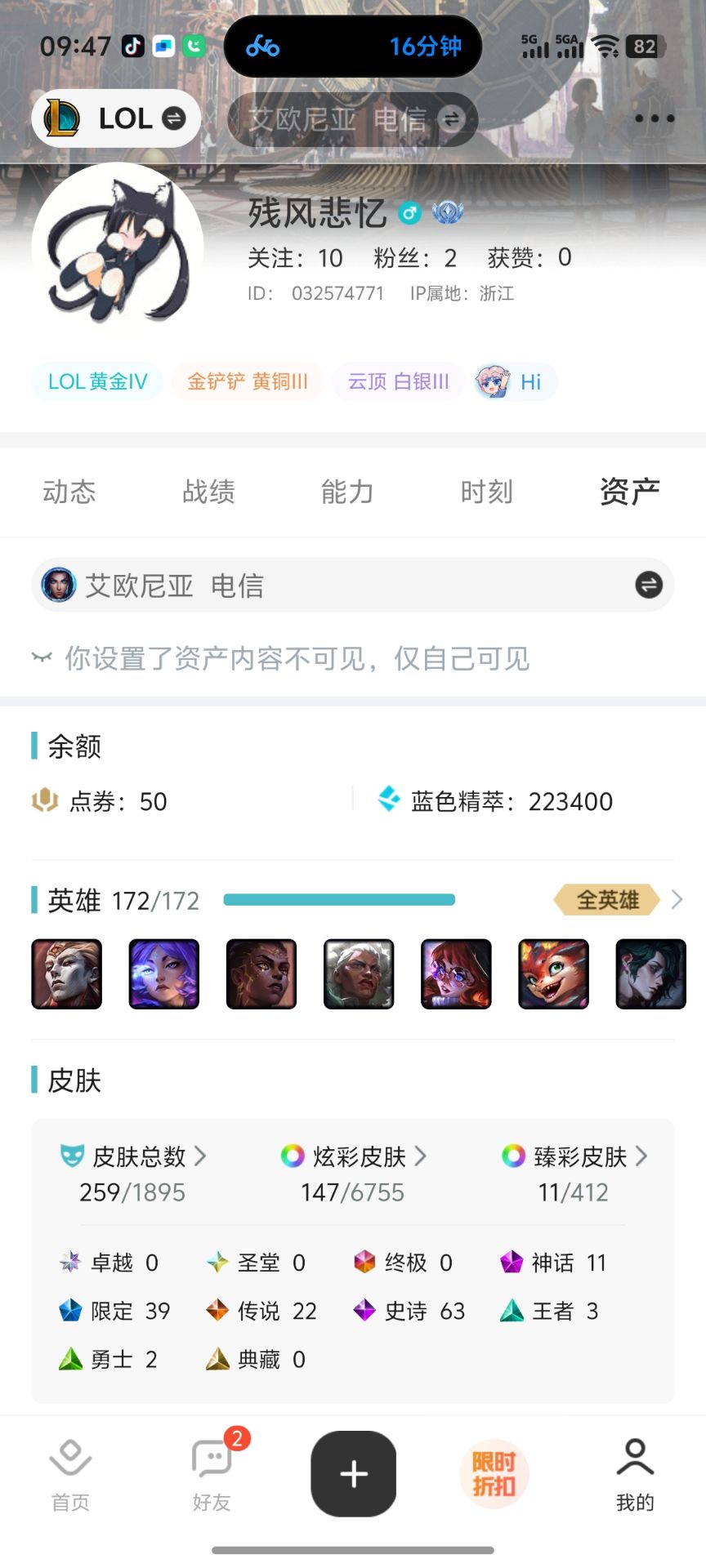The width and height of the screenshot is (706, 1568).
Task: Tap the 云顶 白银III rank chip
Action: 398,381
